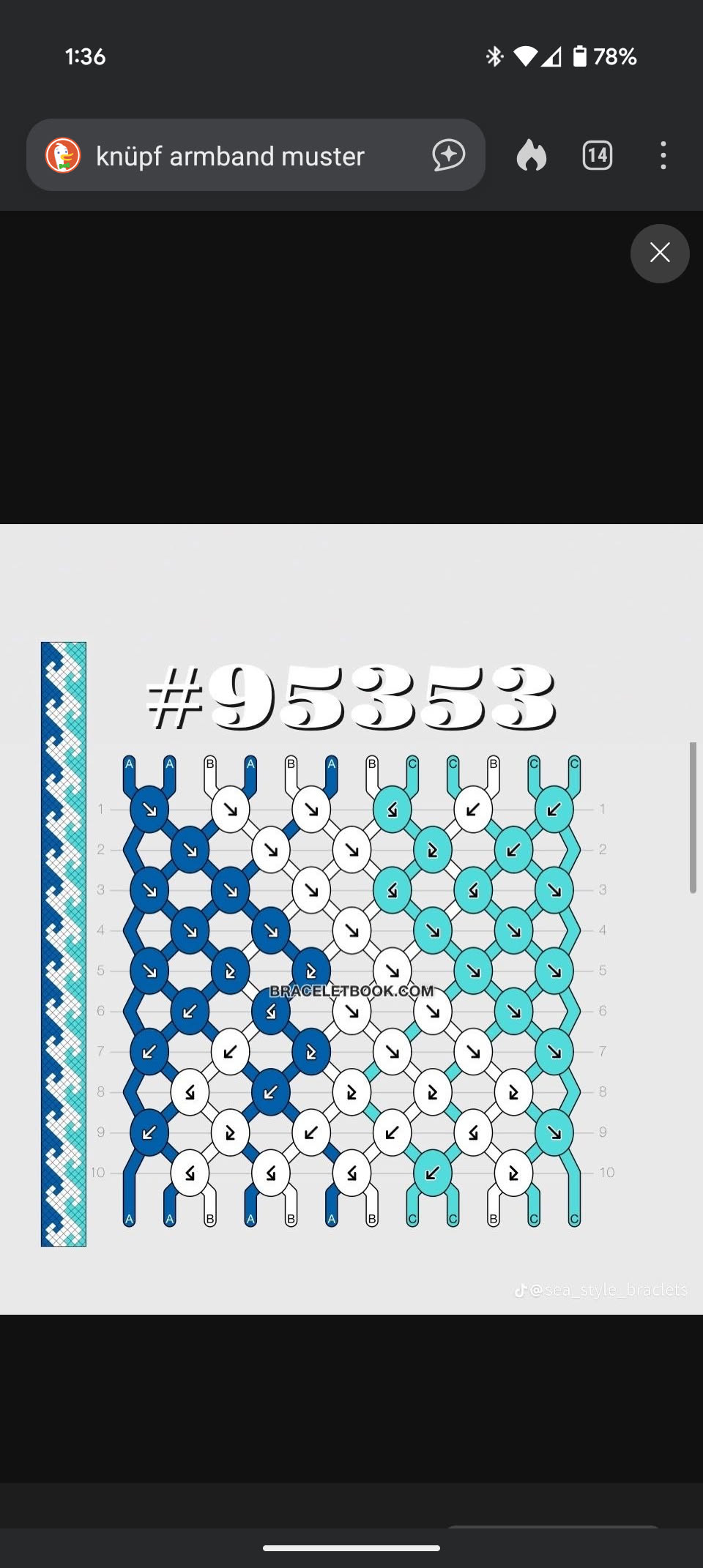Open the browser overflow menu
703x1568 pixels.
pos(663,155)
